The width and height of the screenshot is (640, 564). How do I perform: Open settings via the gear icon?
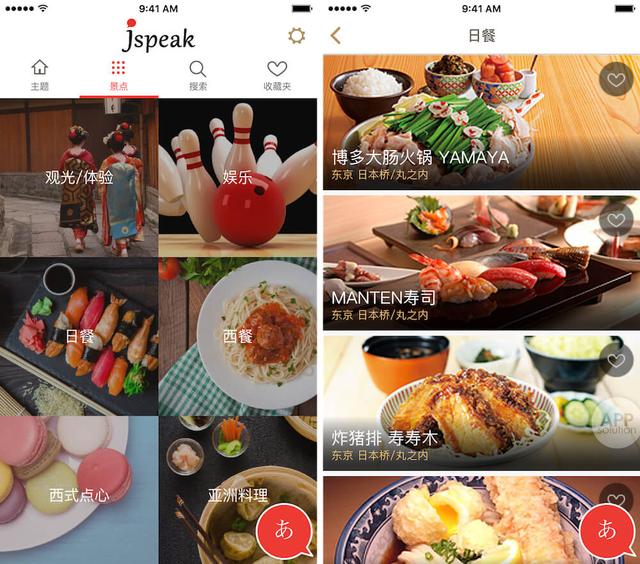coord(296,36)
